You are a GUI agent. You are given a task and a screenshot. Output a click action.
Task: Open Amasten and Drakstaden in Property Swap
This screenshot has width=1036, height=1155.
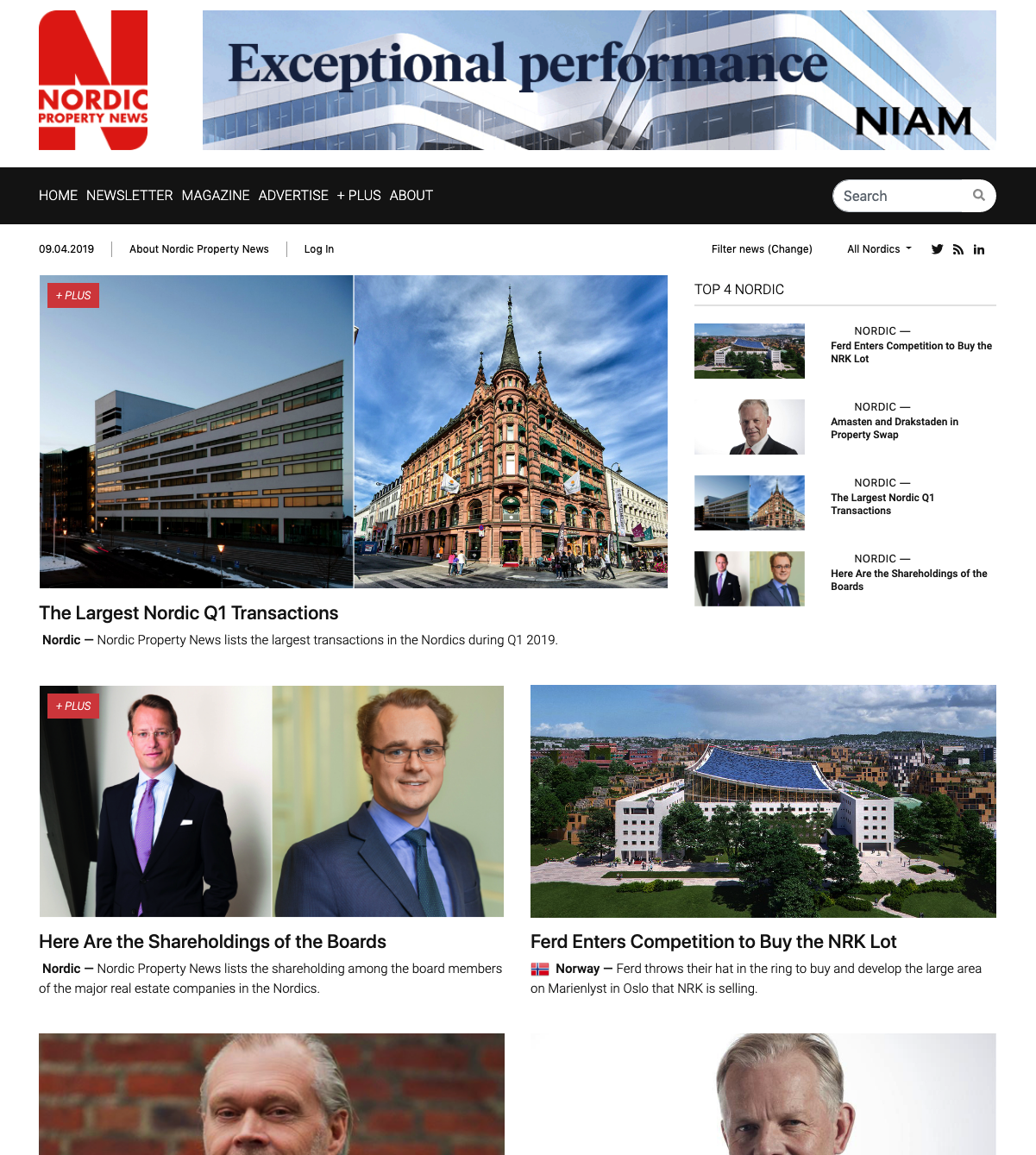click(x=894, y=428)
